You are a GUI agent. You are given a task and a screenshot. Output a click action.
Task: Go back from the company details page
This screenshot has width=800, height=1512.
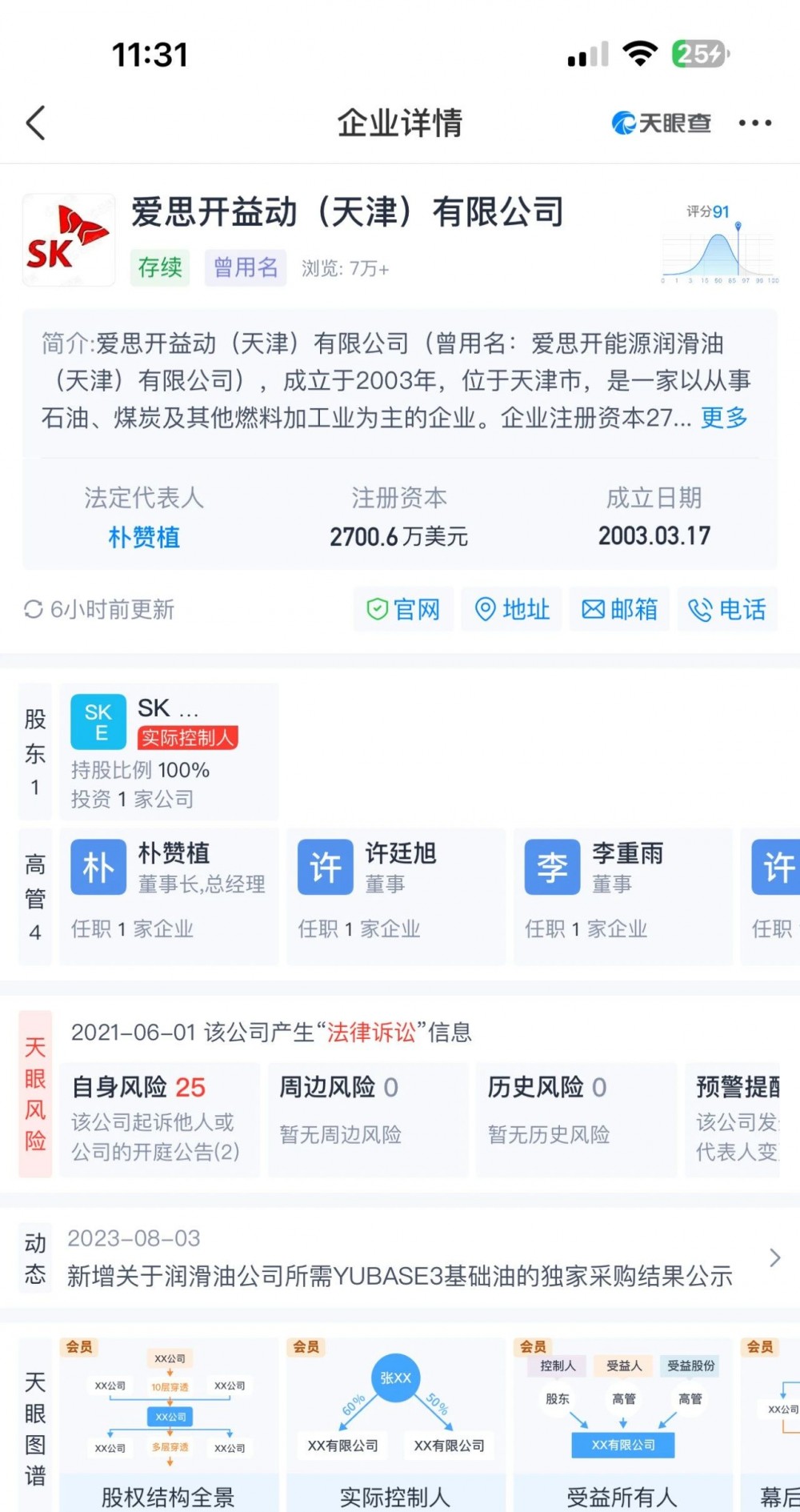36,123
